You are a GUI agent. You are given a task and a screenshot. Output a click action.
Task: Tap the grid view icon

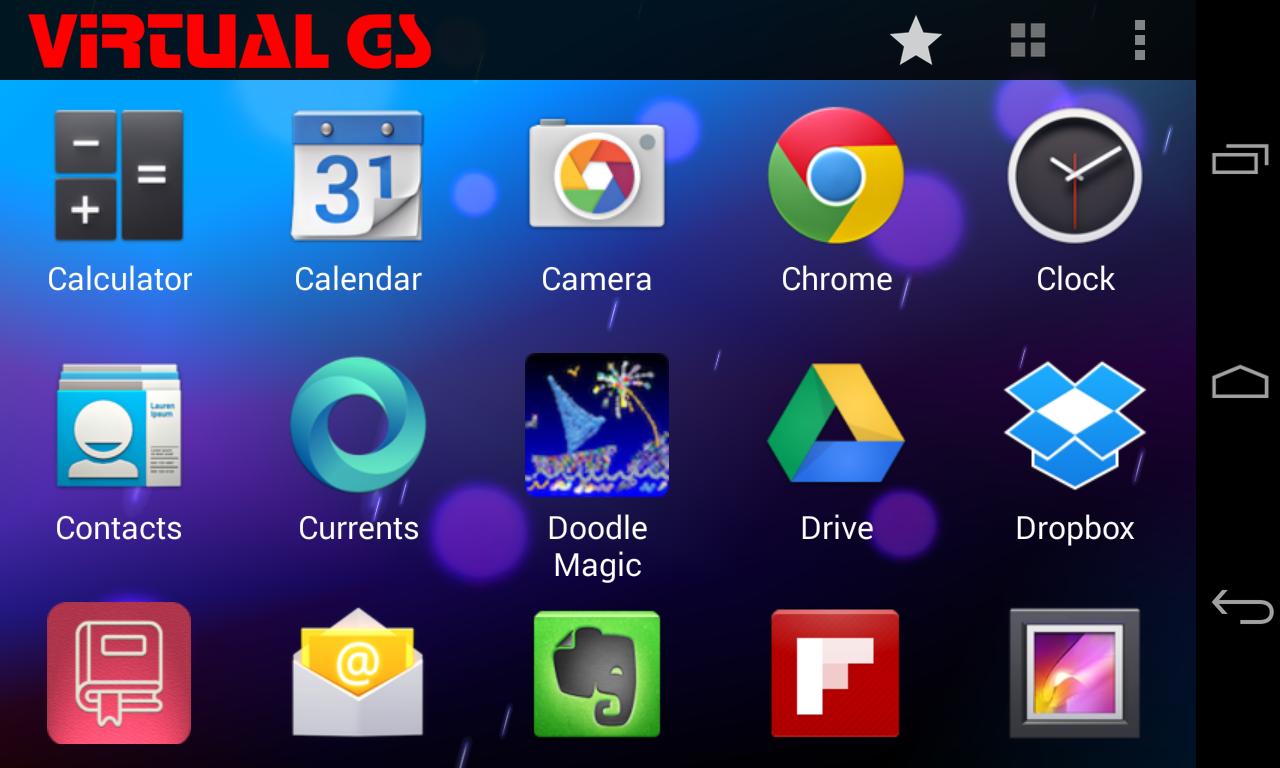coord(1027,41)
